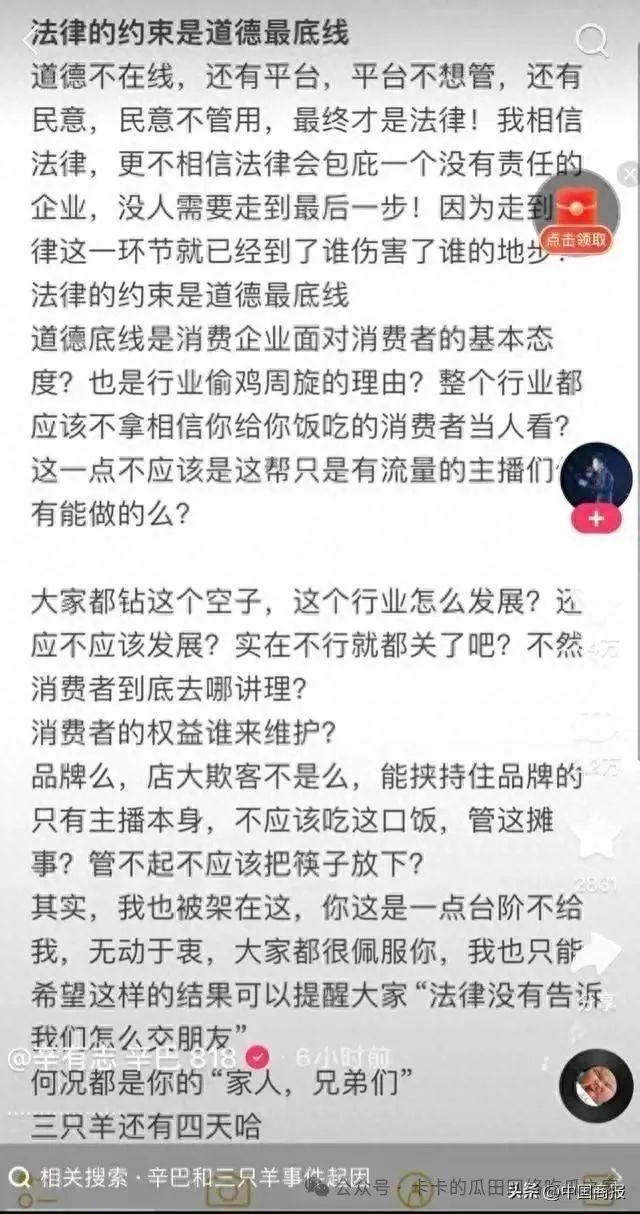Go back with the top-left arrow

pyautogui.click(x=30, y=41)
